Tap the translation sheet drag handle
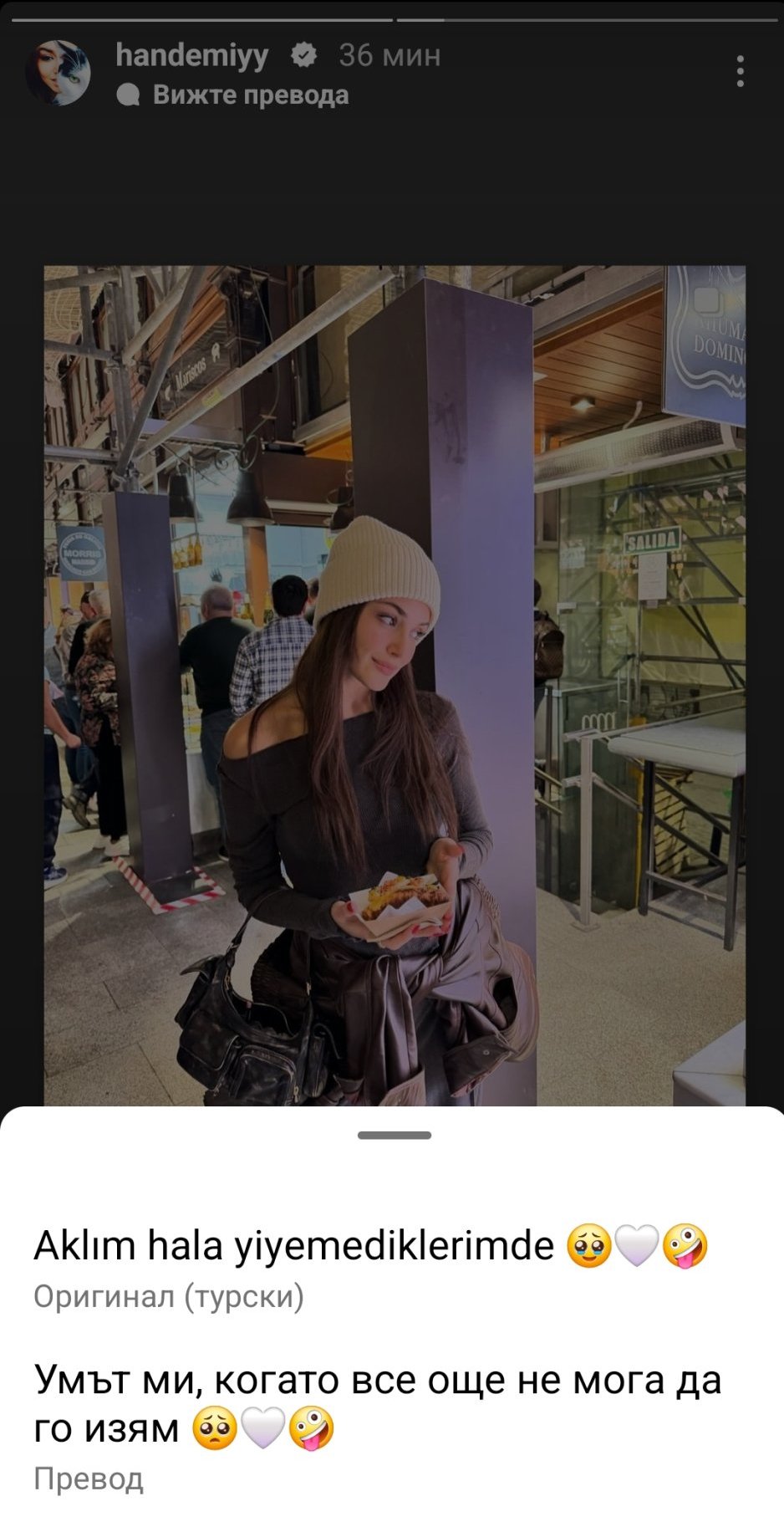 (394, 1135)
